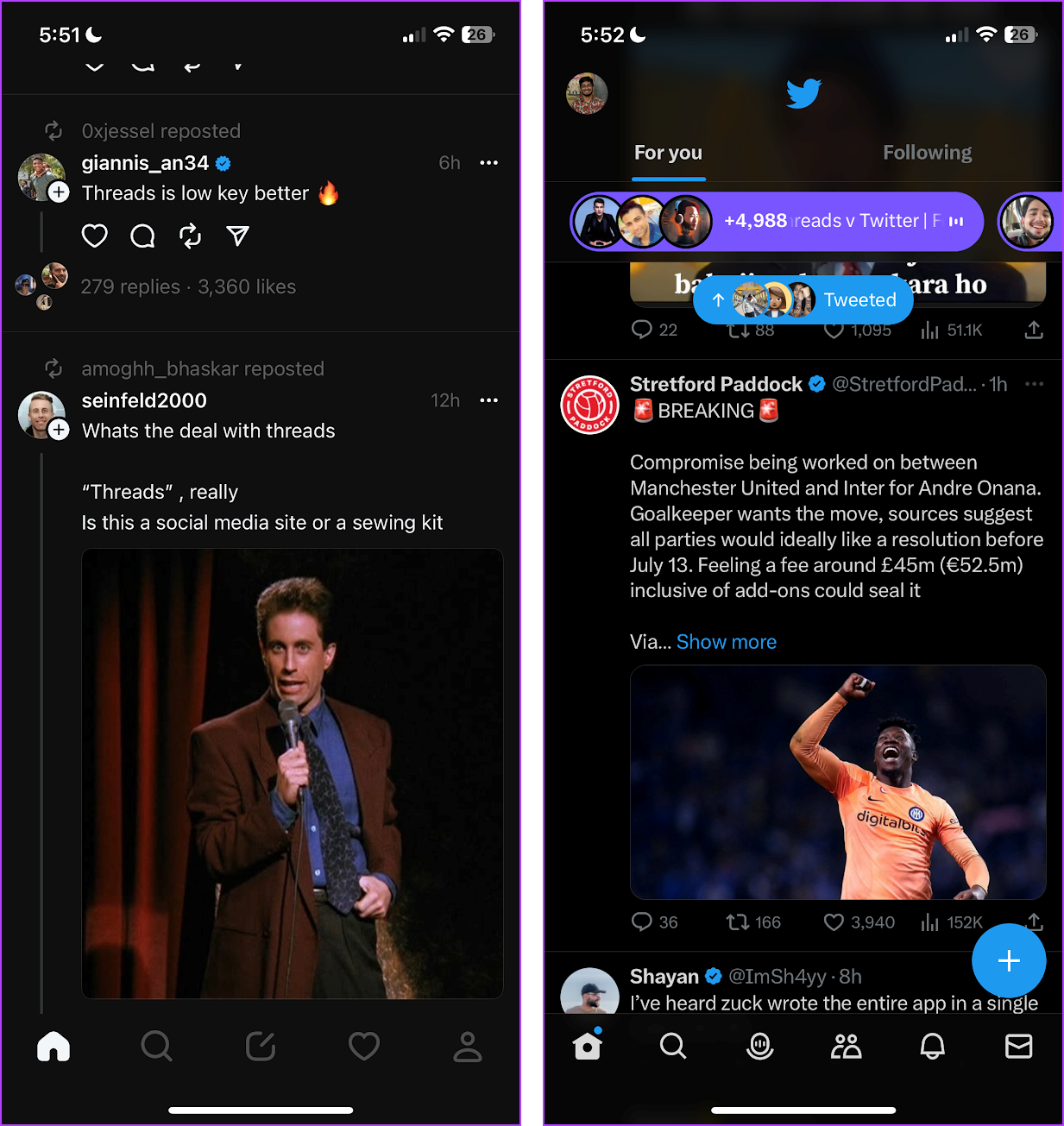Open the Threads search tab
The width and height of the screenshot is (1064, 1126).
tap(156, 1047)
